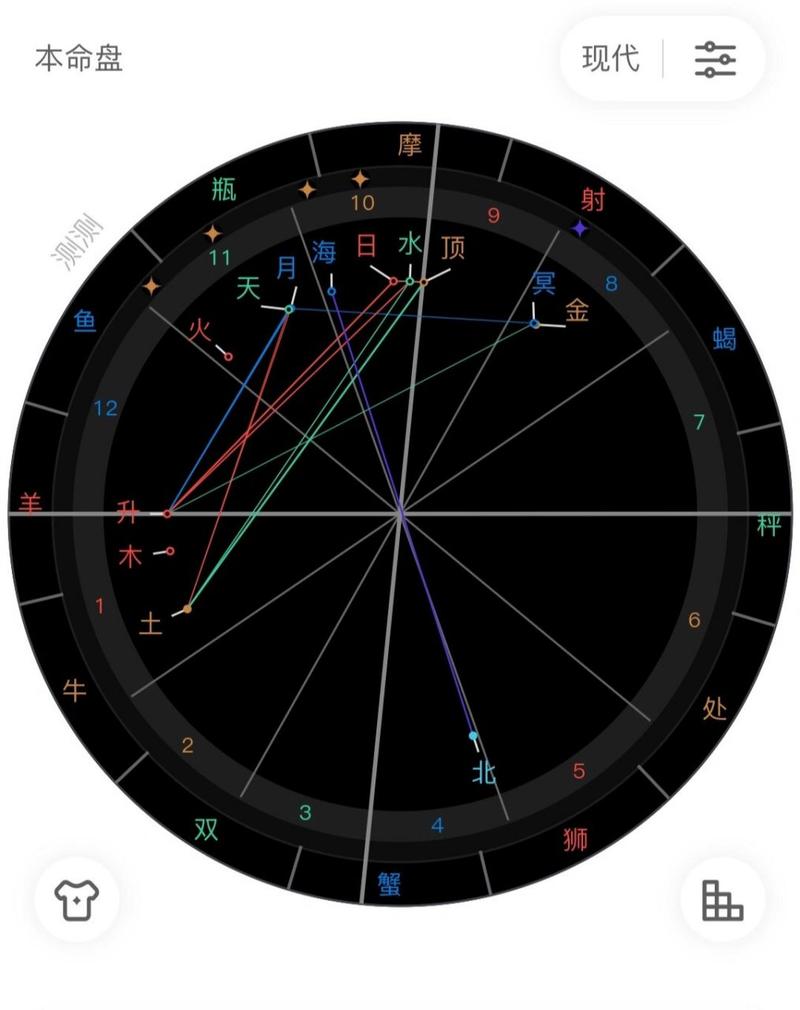Open the chart settings sliders icon
Screen dimensions: 800x1010
pyautogui.click(x=716, y=59)
